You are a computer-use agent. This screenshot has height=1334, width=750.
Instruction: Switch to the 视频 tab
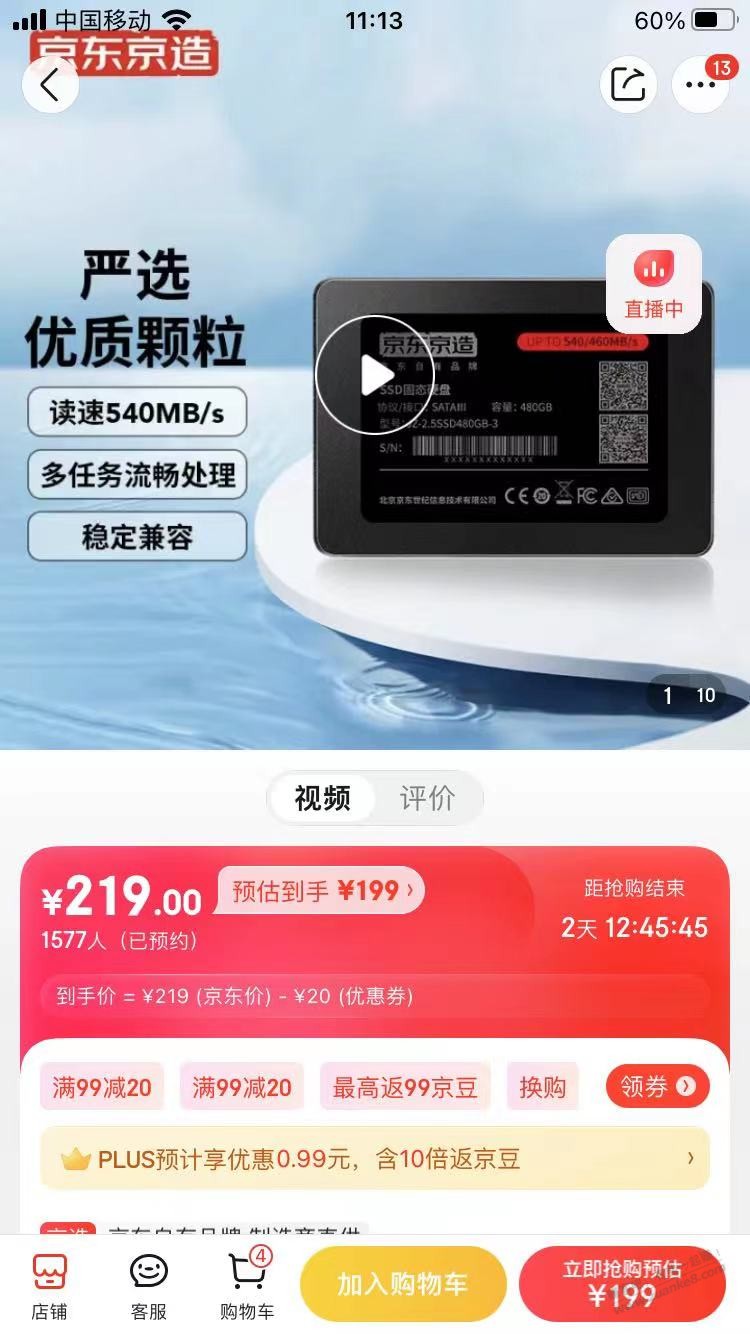[322, 798]
